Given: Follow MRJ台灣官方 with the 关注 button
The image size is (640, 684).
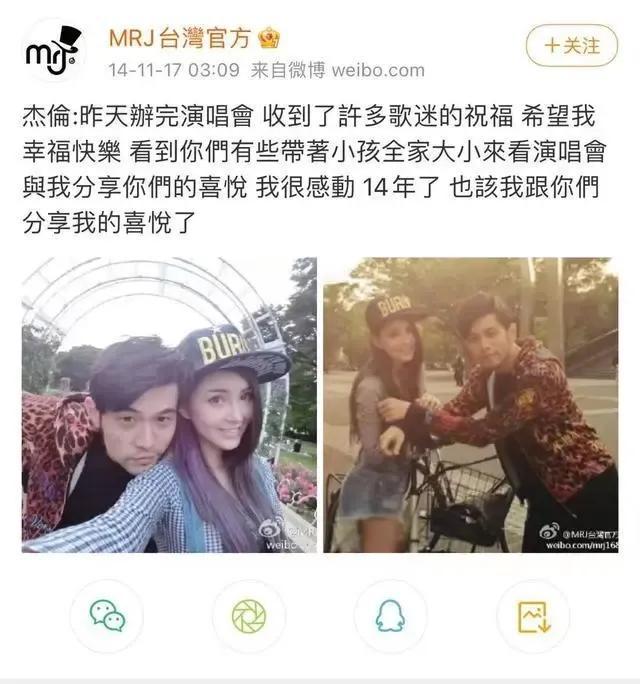Looking at the screenshot, I should pos(572,45).
